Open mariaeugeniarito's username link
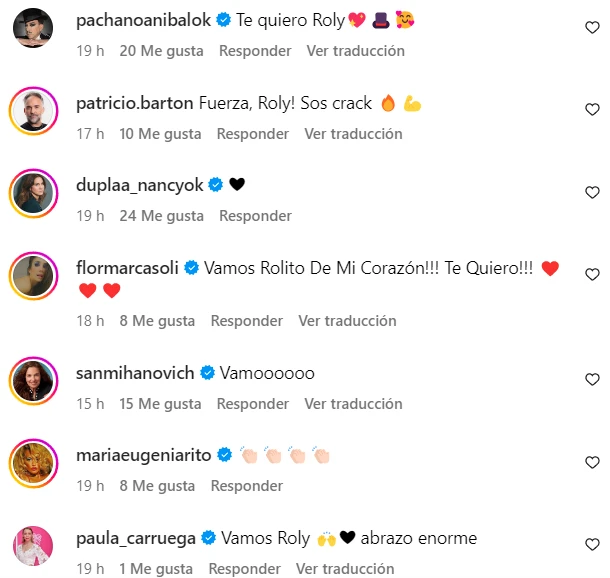The image size is (610, 578). coord(143,455)
